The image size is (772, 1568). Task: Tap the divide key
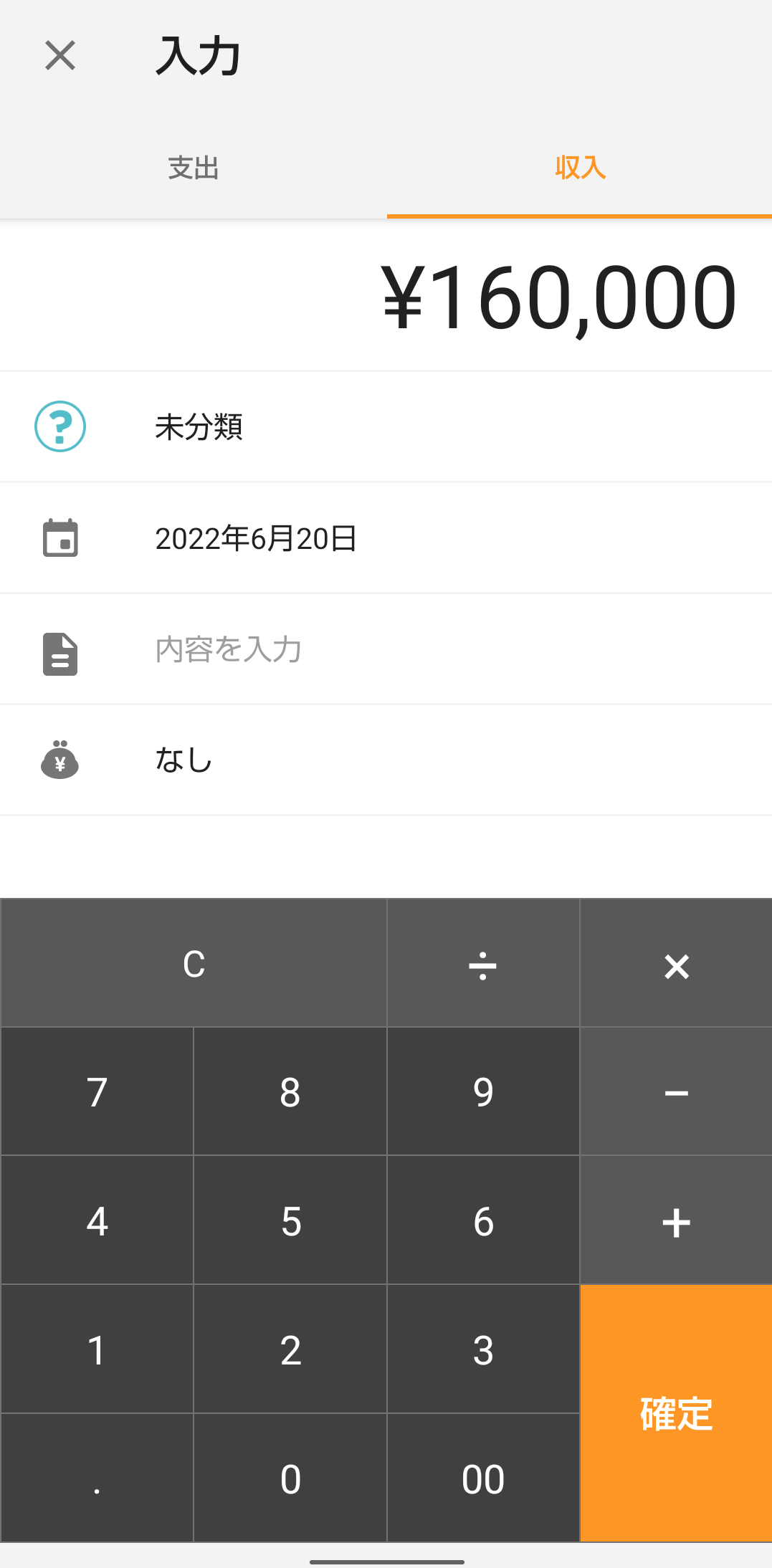tap(483, 963)
